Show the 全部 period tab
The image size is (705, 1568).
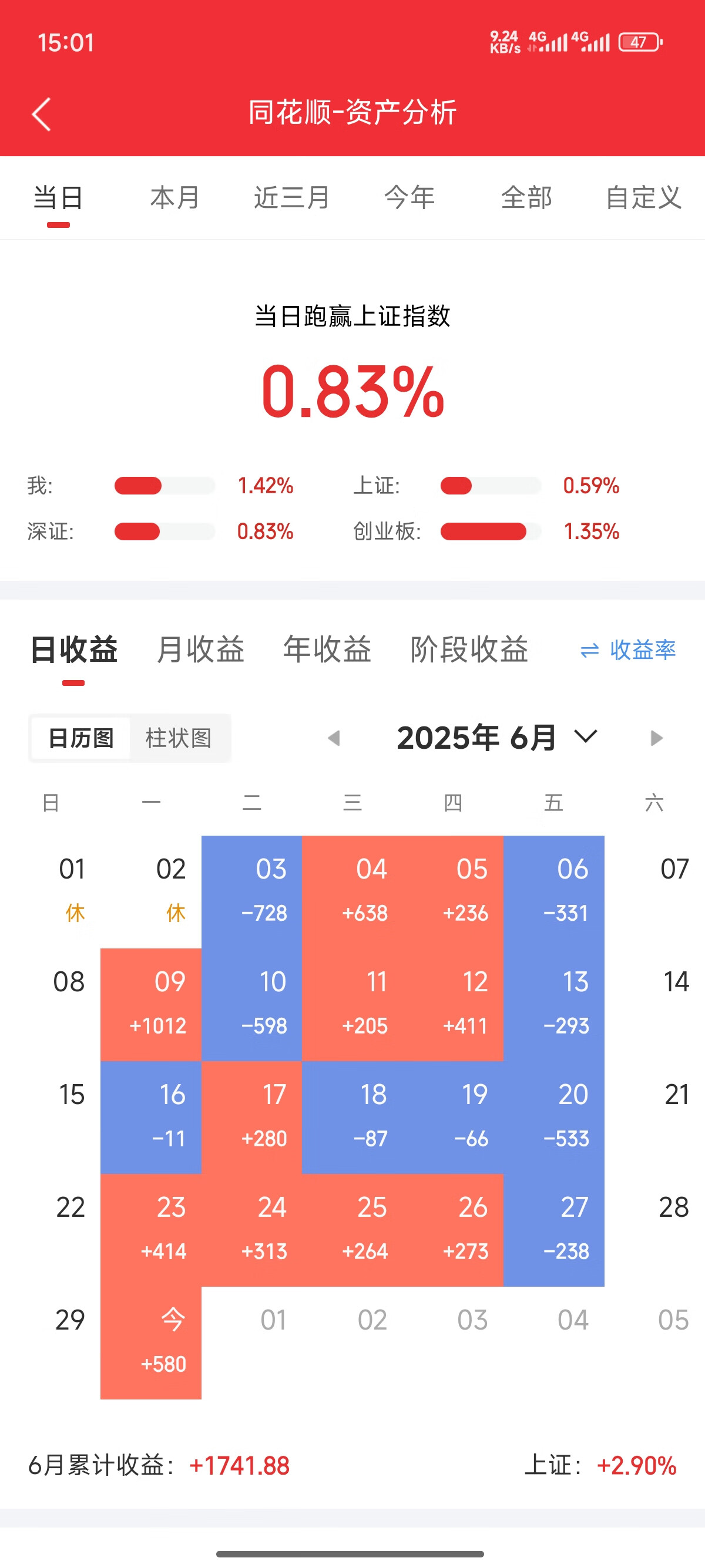tap(526, 197)
